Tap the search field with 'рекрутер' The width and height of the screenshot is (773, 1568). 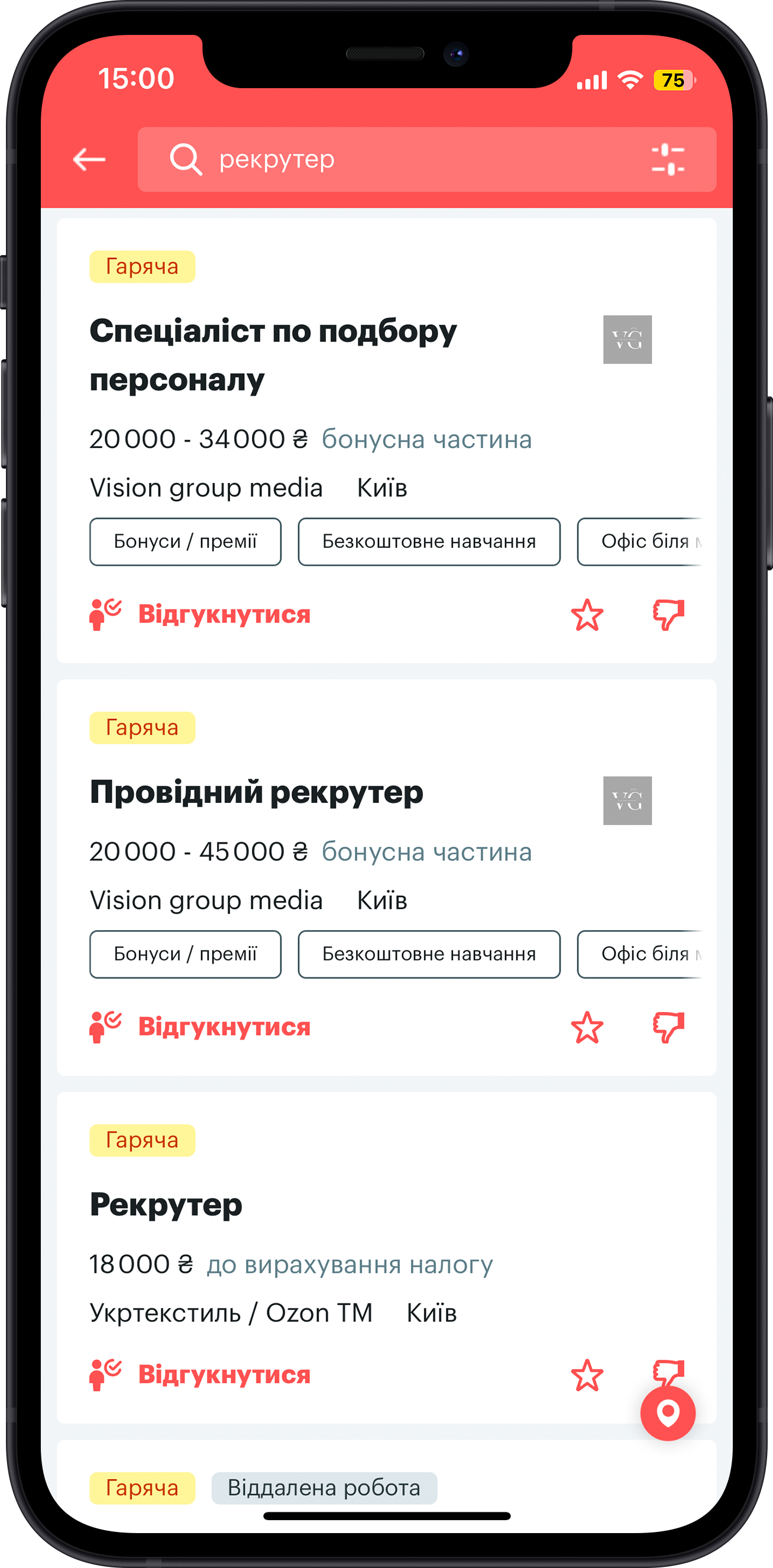[x=395, y=160]
